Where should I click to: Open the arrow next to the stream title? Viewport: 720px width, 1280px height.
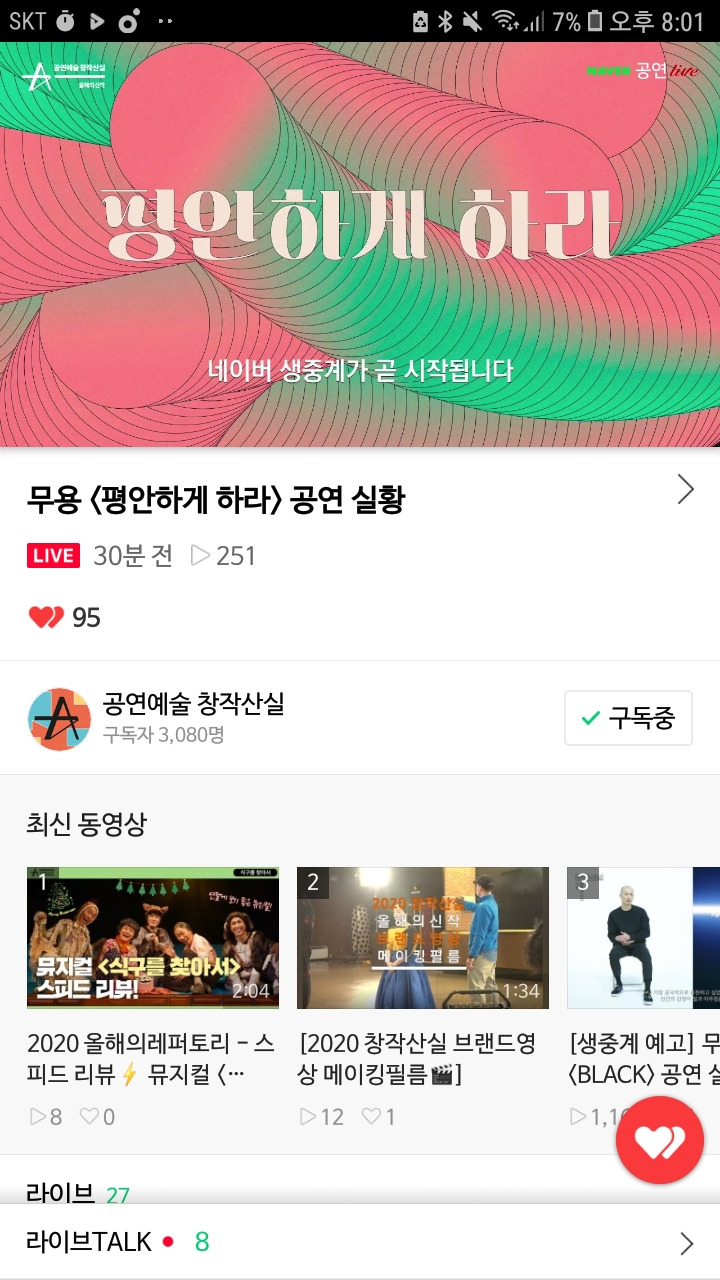pos(684,490)
